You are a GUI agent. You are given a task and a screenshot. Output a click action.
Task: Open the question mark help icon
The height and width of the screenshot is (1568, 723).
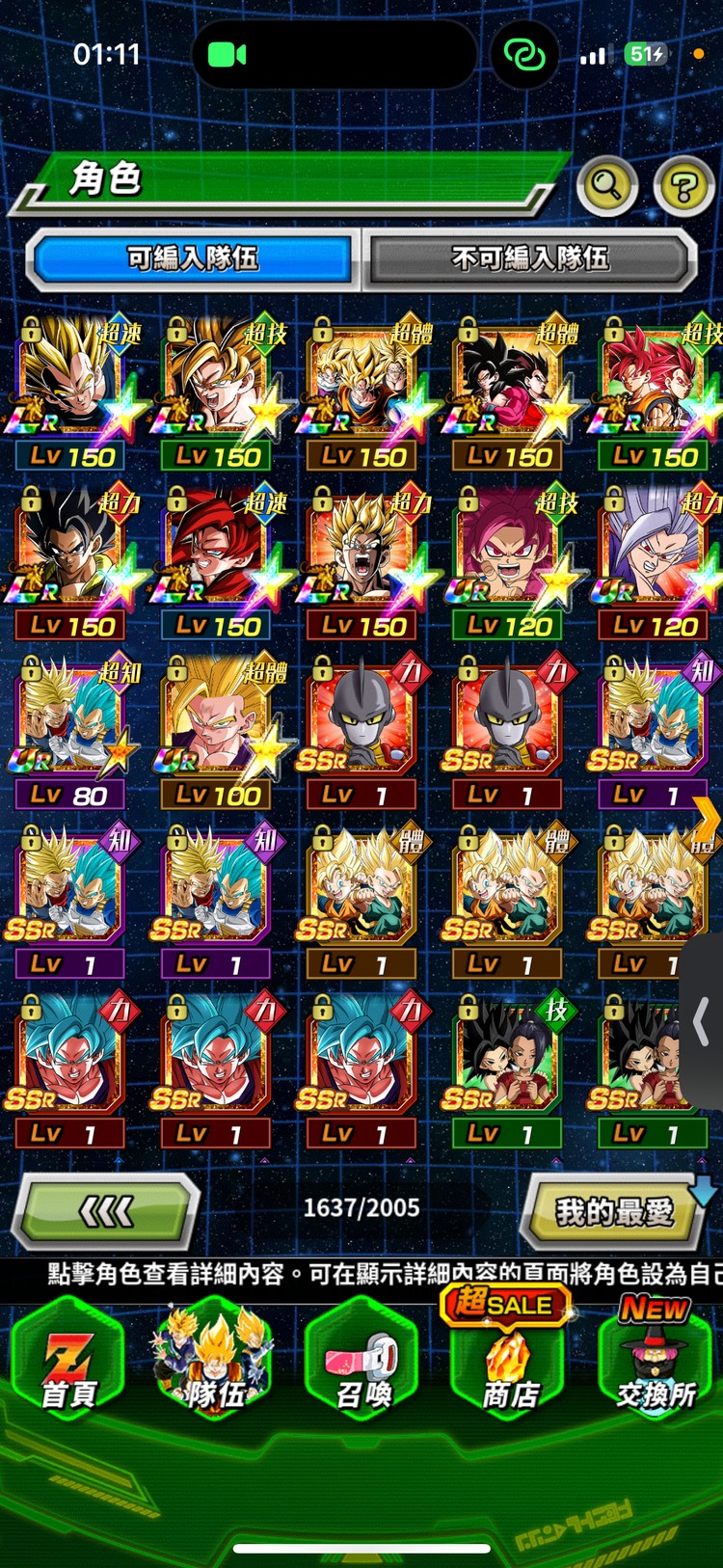pyautogui.click(x=683, y=184)
